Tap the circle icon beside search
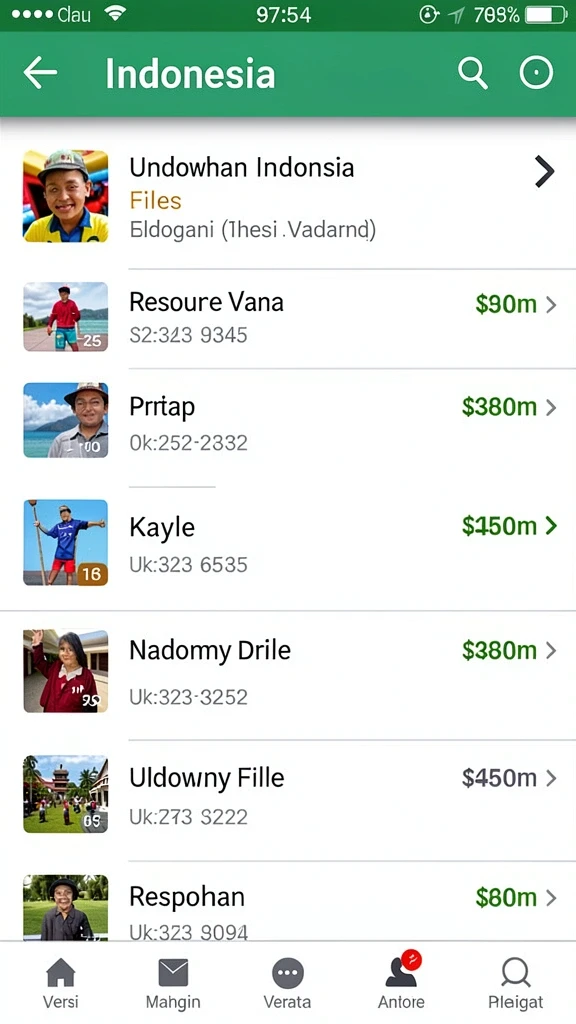 [536, 72]
